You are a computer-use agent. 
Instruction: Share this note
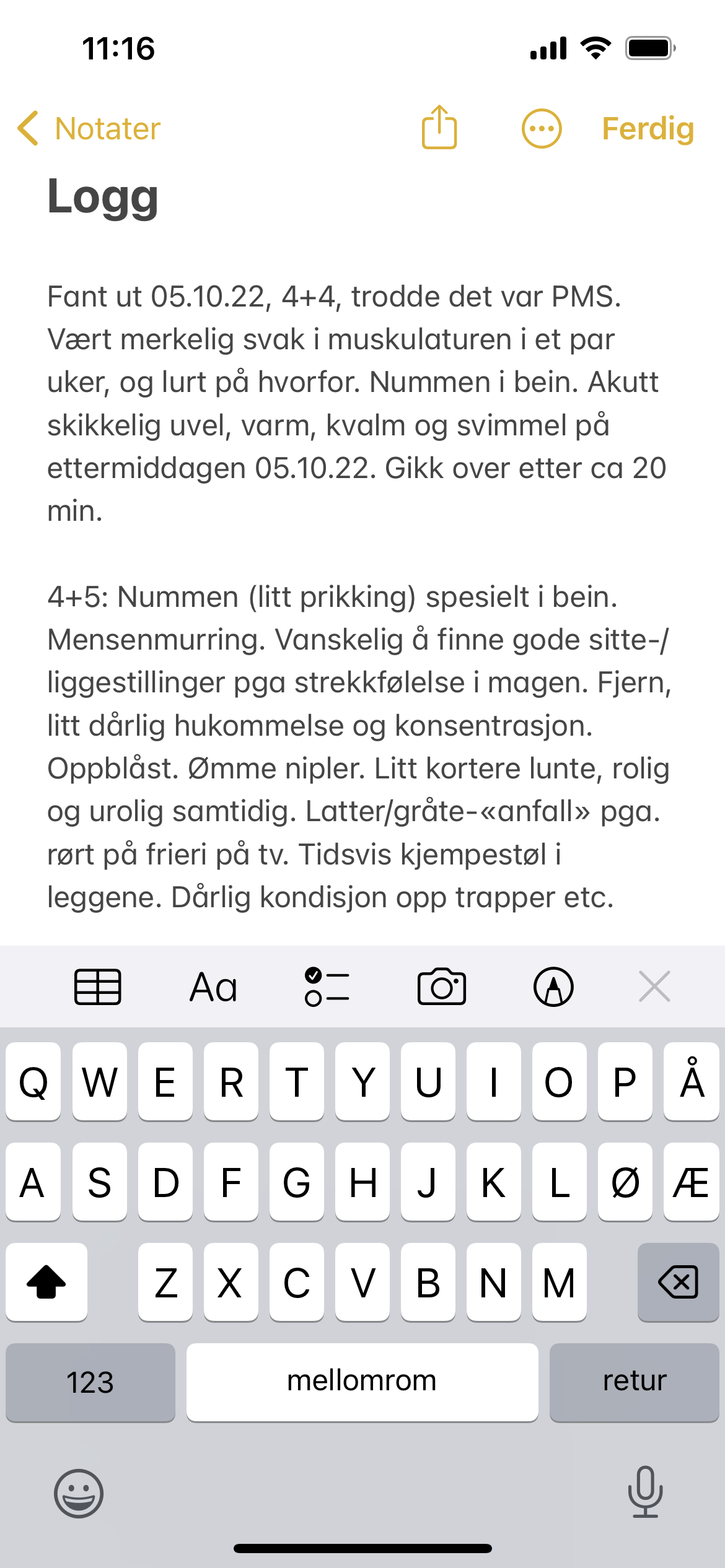[x=439, y=128]
